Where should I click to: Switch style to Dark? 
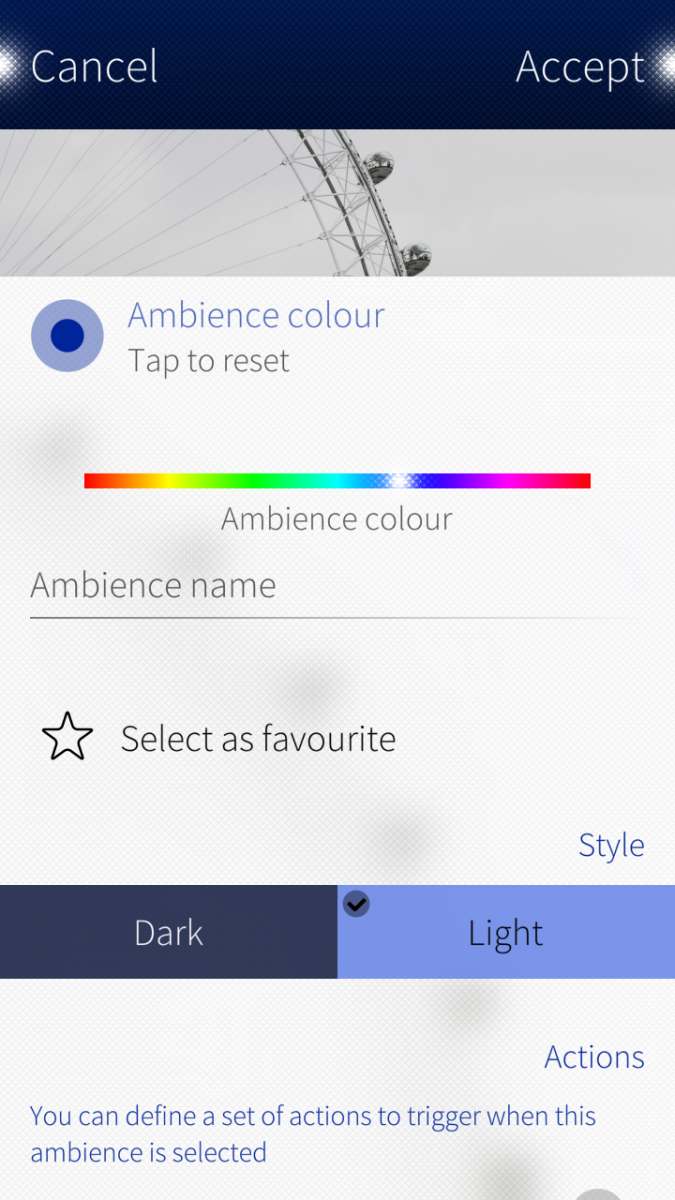[168, 932]
